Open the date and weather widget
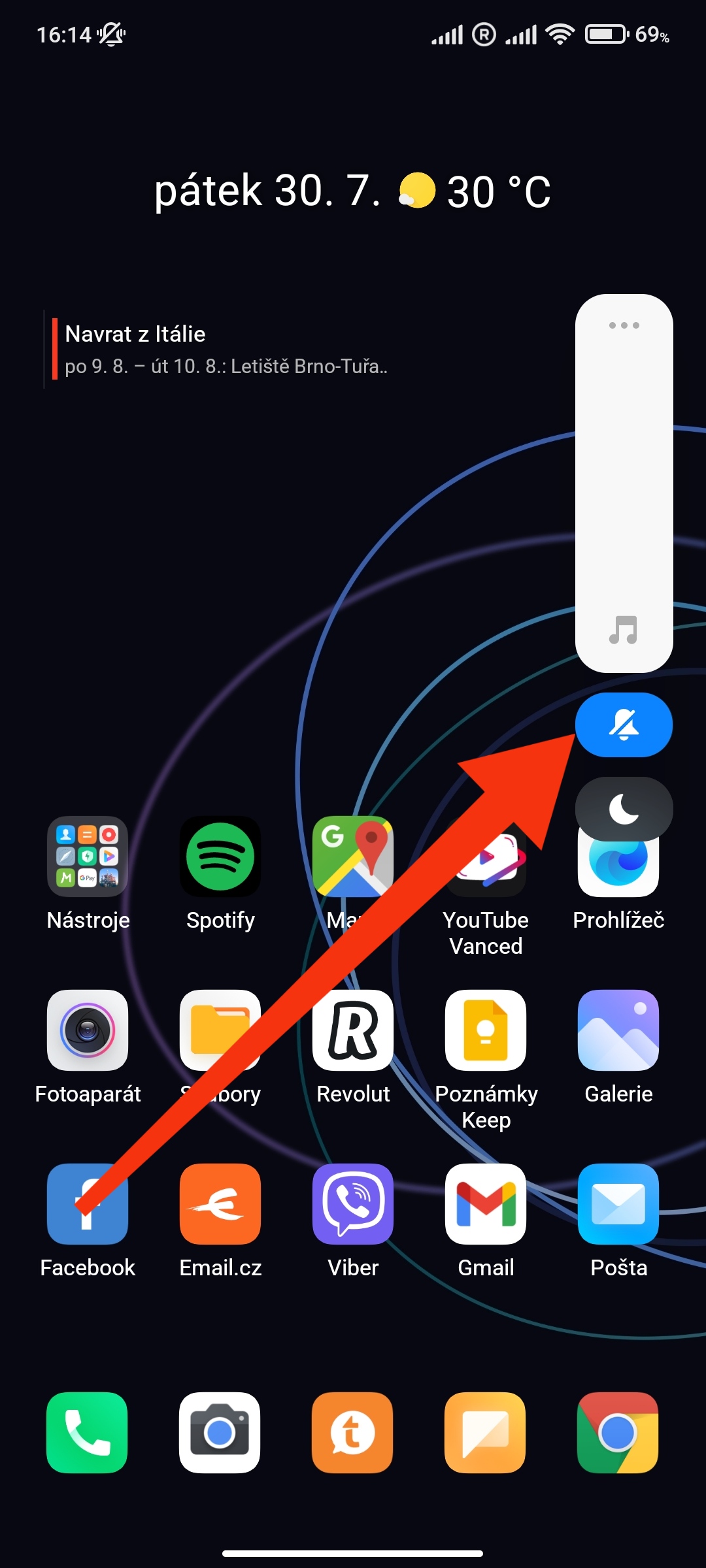This screenshot has width=706, height=1568. pyautogui.click(x=353, y=191)
